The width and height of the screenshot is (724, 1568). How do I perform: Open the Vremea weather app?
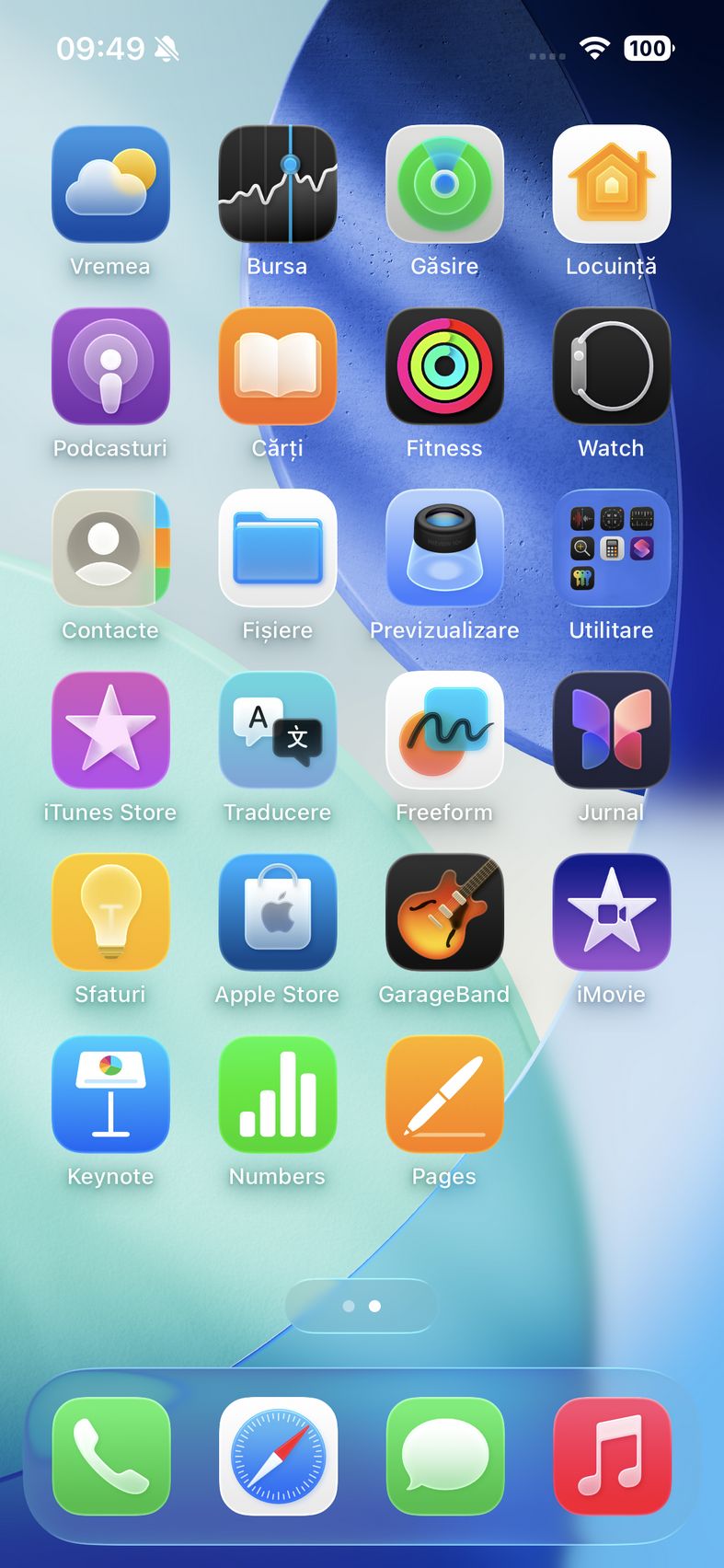(x=110, y=184)
